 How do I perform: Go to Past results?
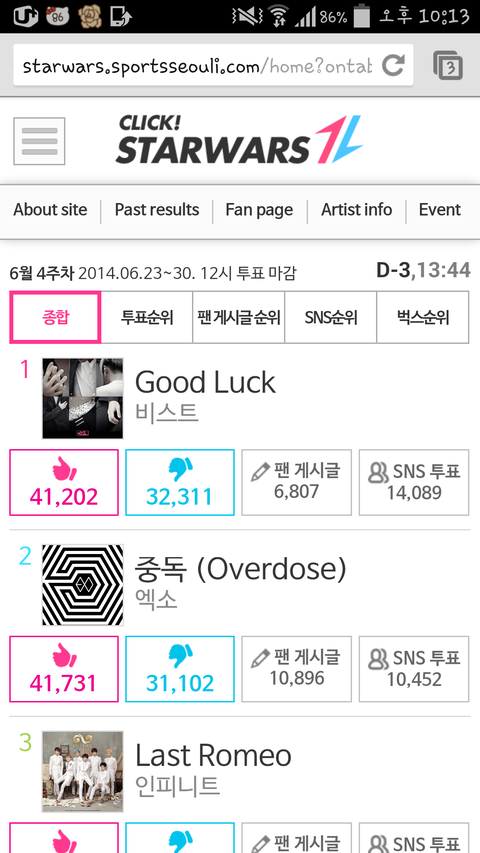[157, 210]
